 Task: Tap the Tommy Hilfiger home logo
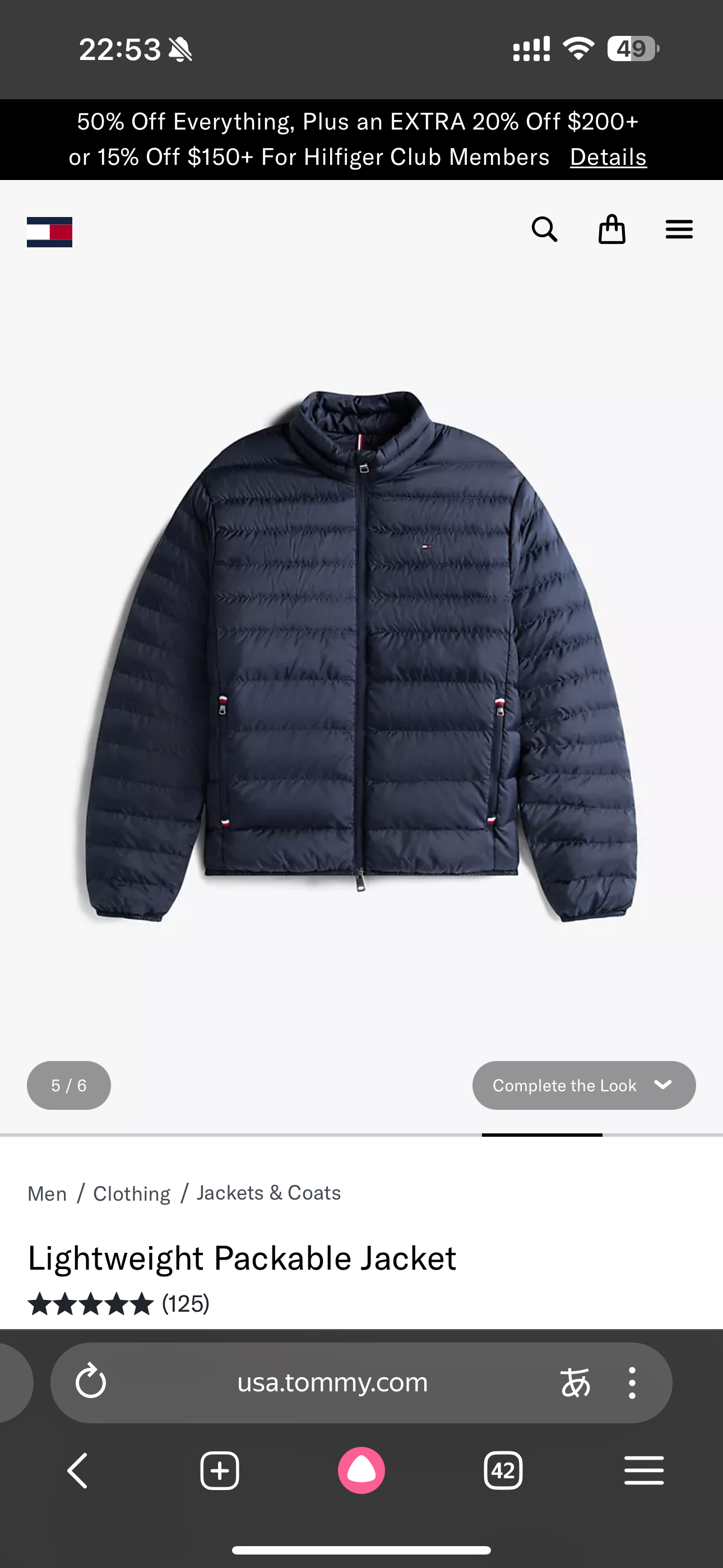49,232
